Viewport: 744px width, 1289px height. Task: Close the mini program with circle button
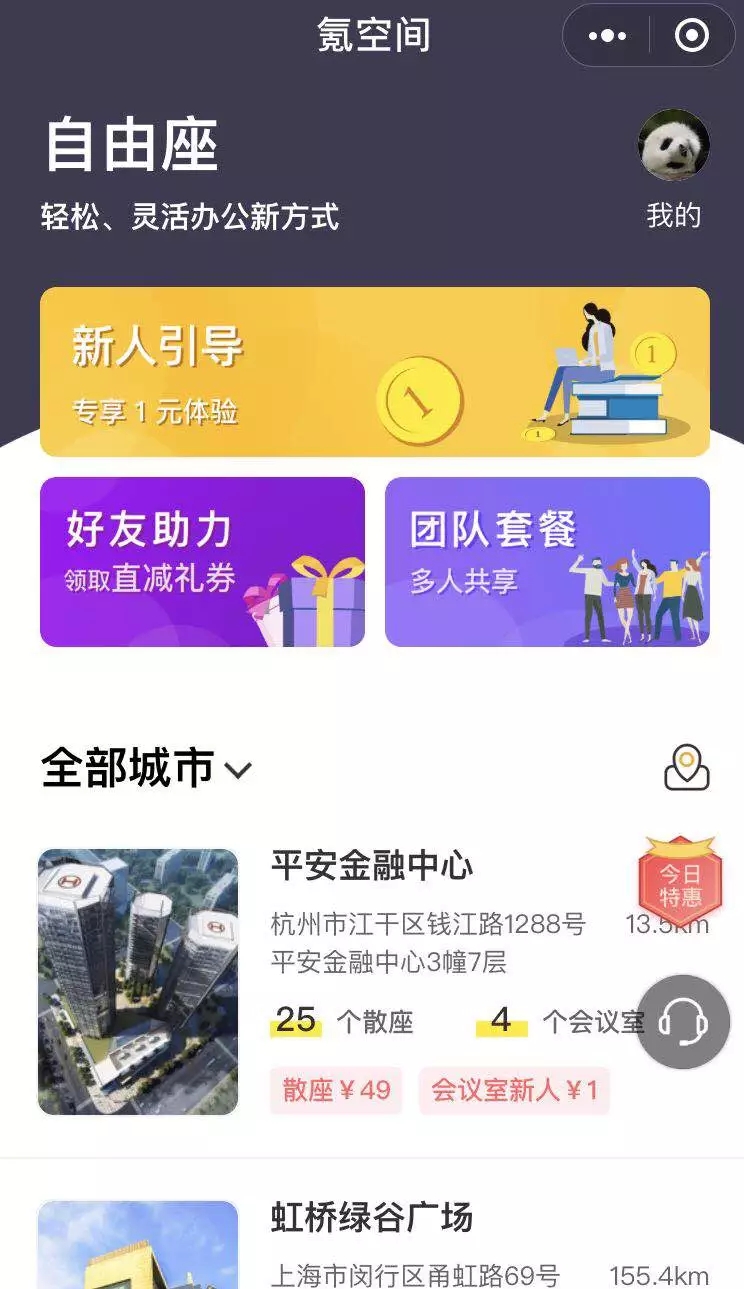coord(692,37)
